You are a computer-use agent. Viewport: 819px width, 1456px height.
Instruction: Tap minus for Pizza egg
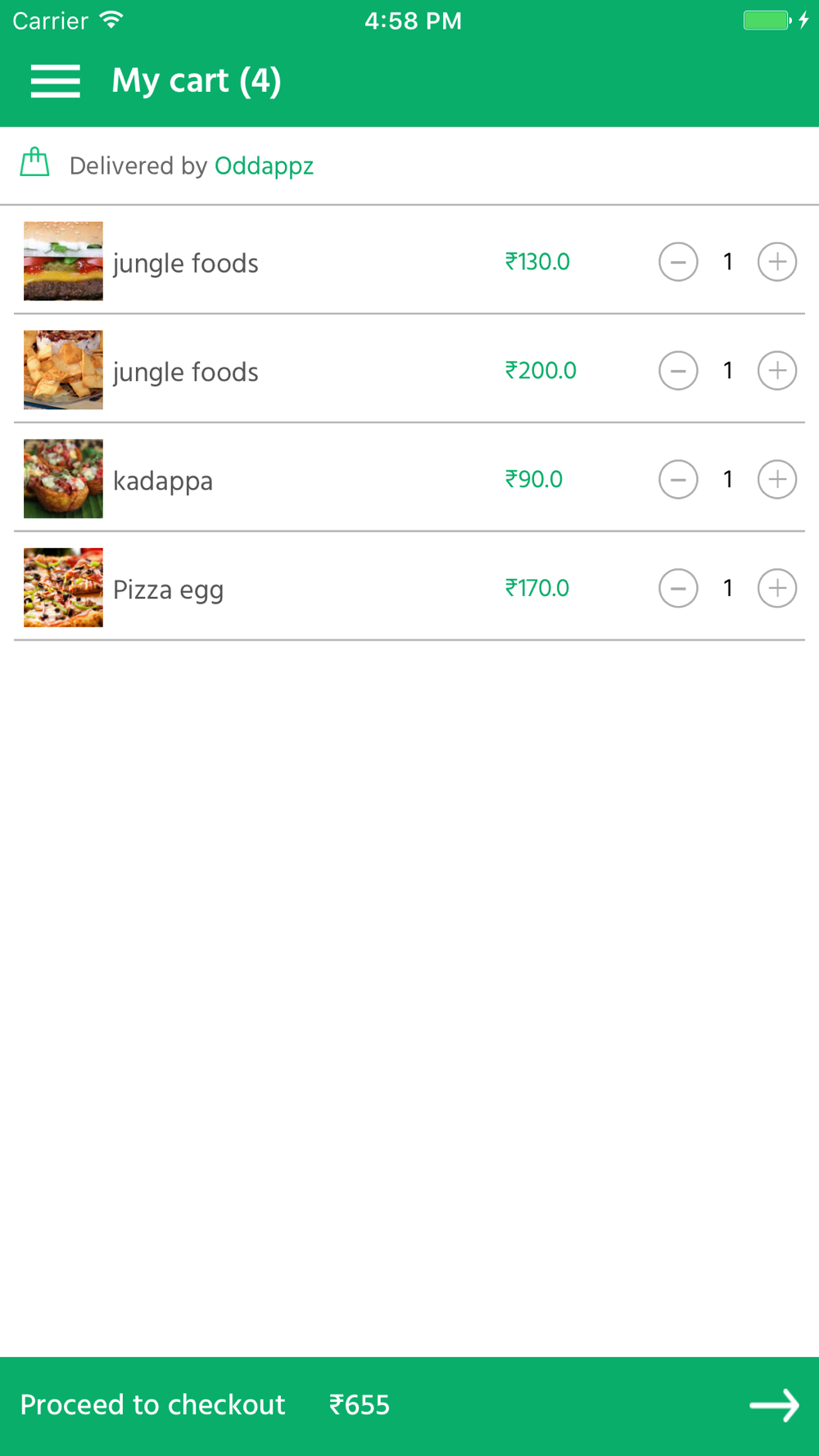678,588
